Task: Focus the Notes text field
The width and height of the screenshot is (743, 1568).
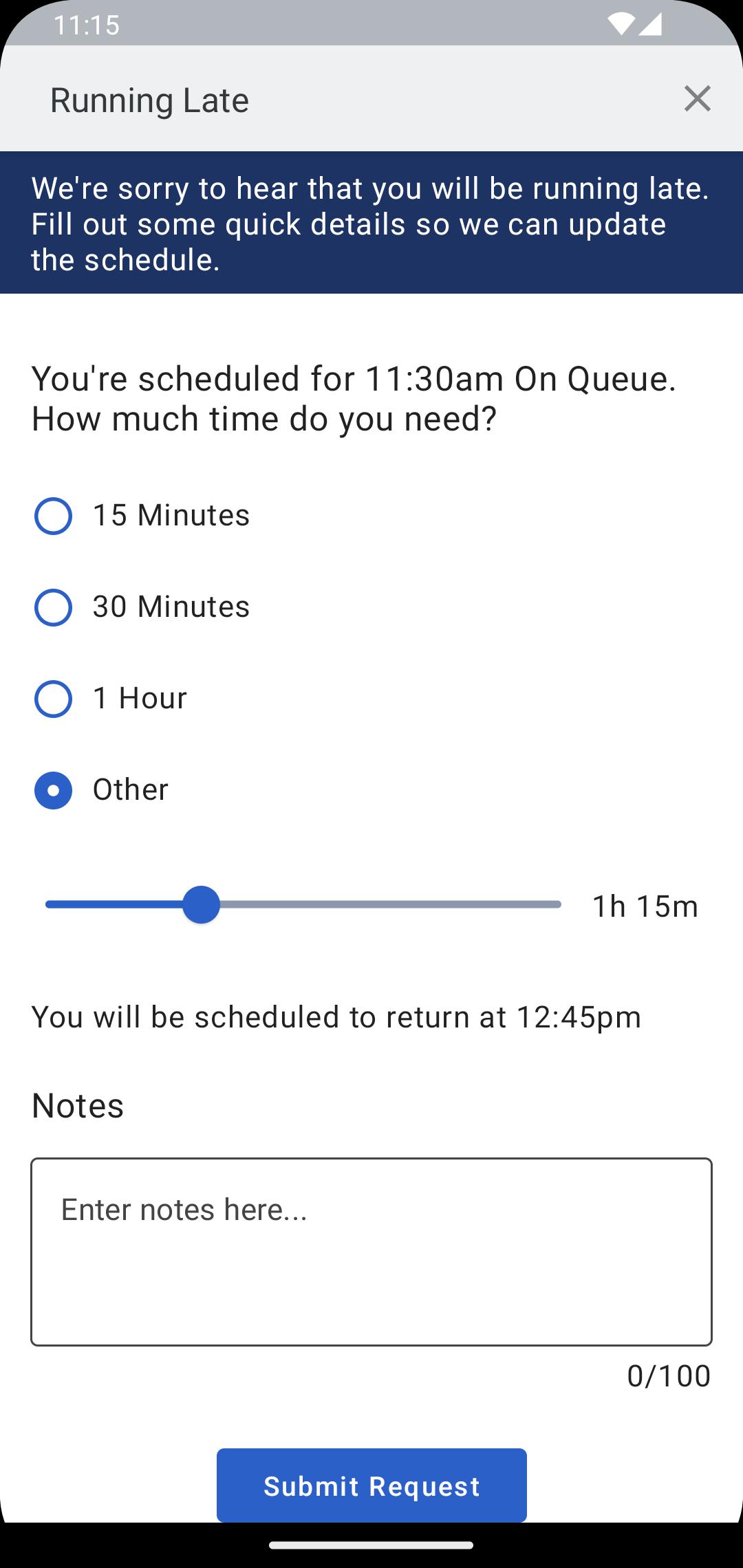Action: (371, 1252)
